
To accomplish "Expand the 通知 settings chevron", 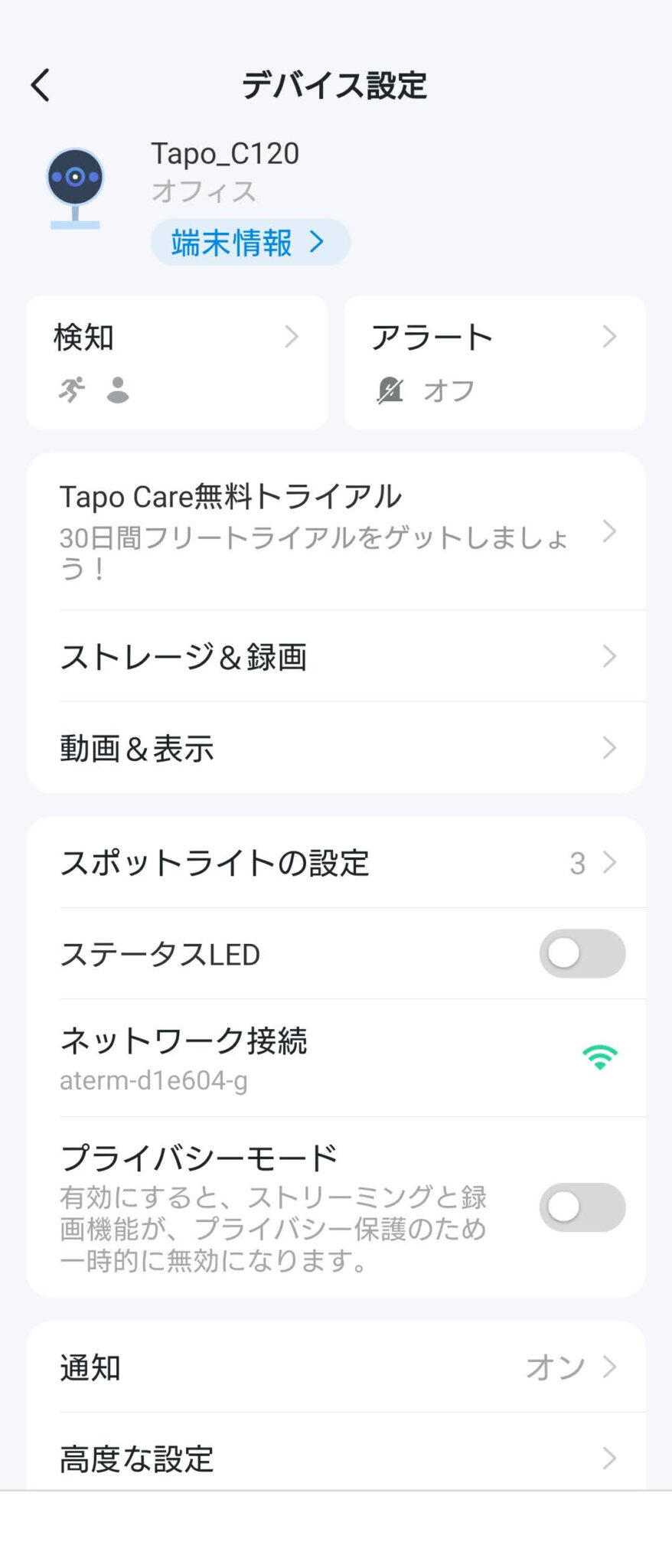I will [610, 1367].
